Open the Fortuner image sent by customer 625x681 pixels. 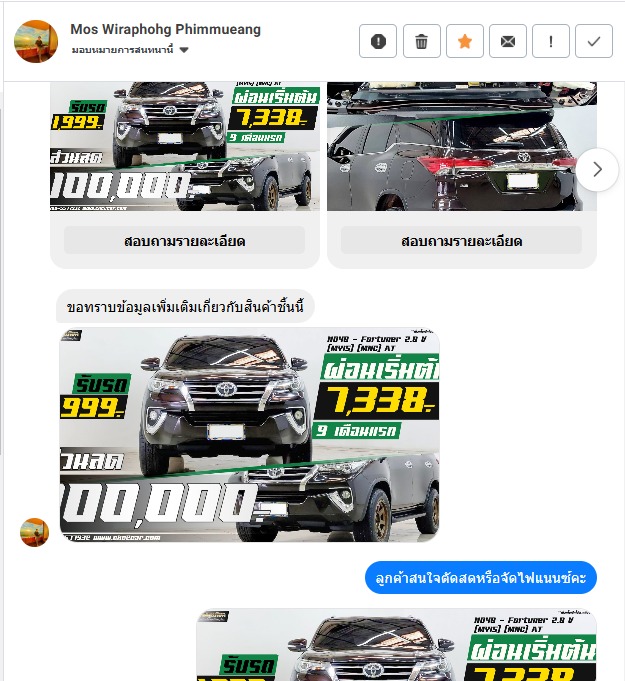(x=249, y=435)
